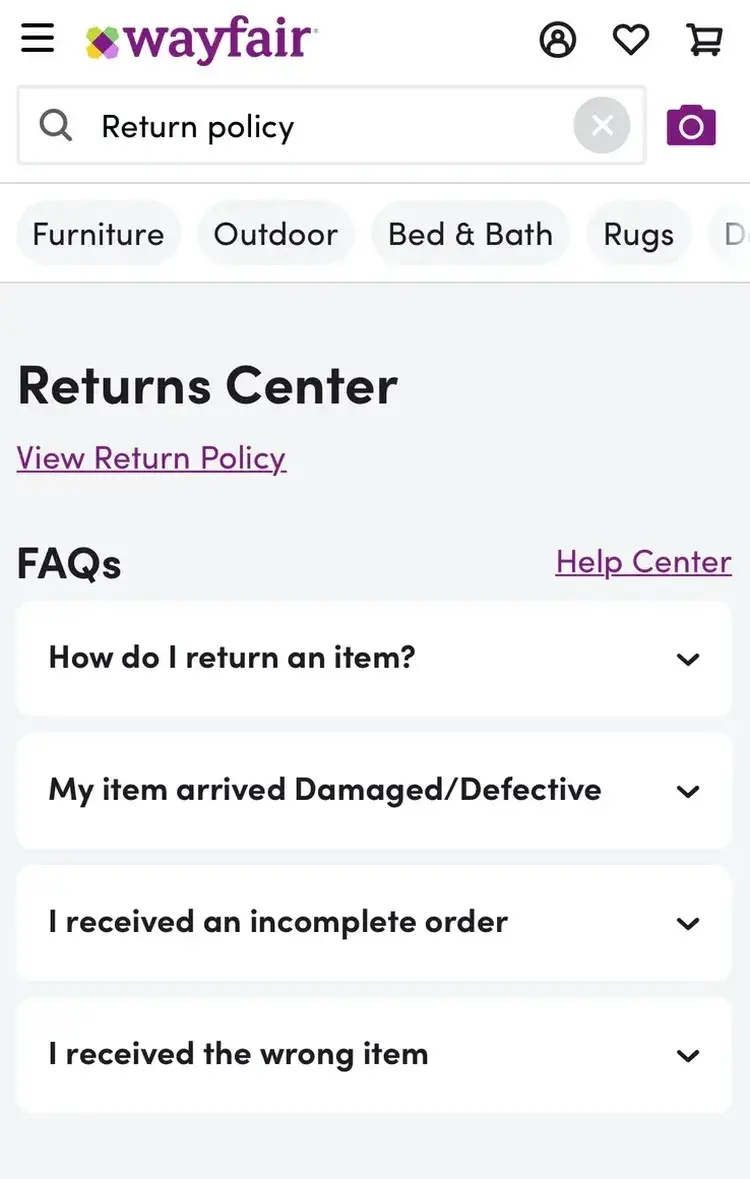
Task: Open the shopping cart
Action: click(704, 40)
